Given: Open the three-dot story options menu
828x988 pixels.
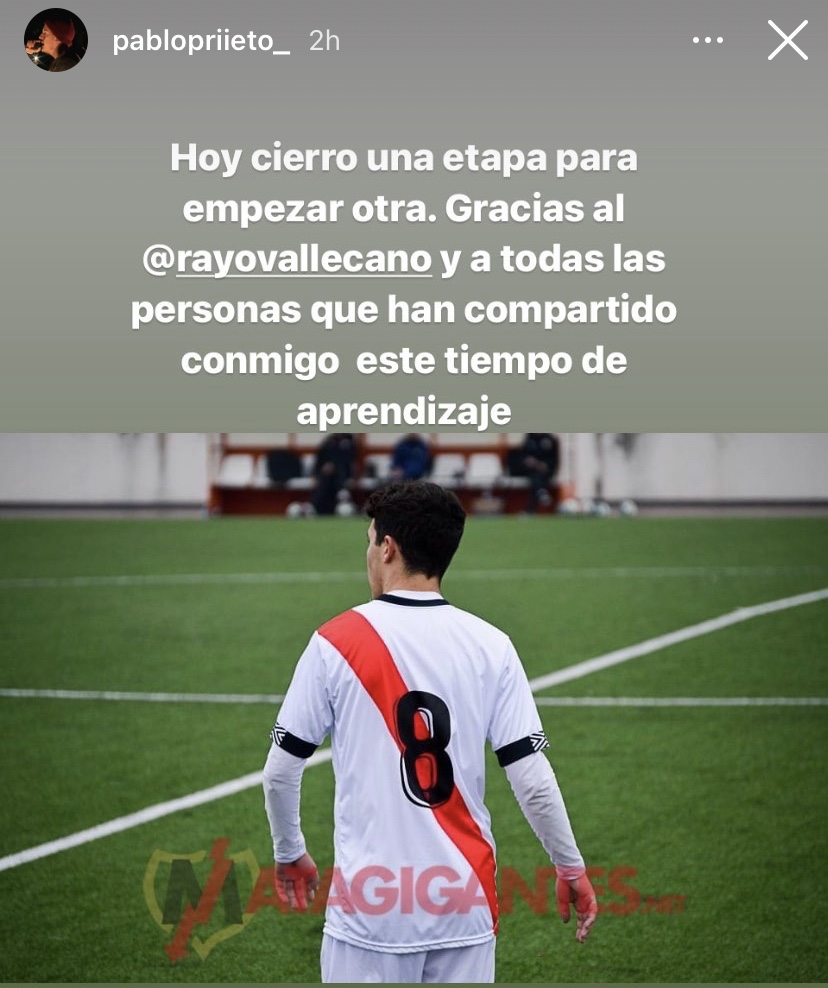Looking at the screenshot, I should click(x=708, y=41).
